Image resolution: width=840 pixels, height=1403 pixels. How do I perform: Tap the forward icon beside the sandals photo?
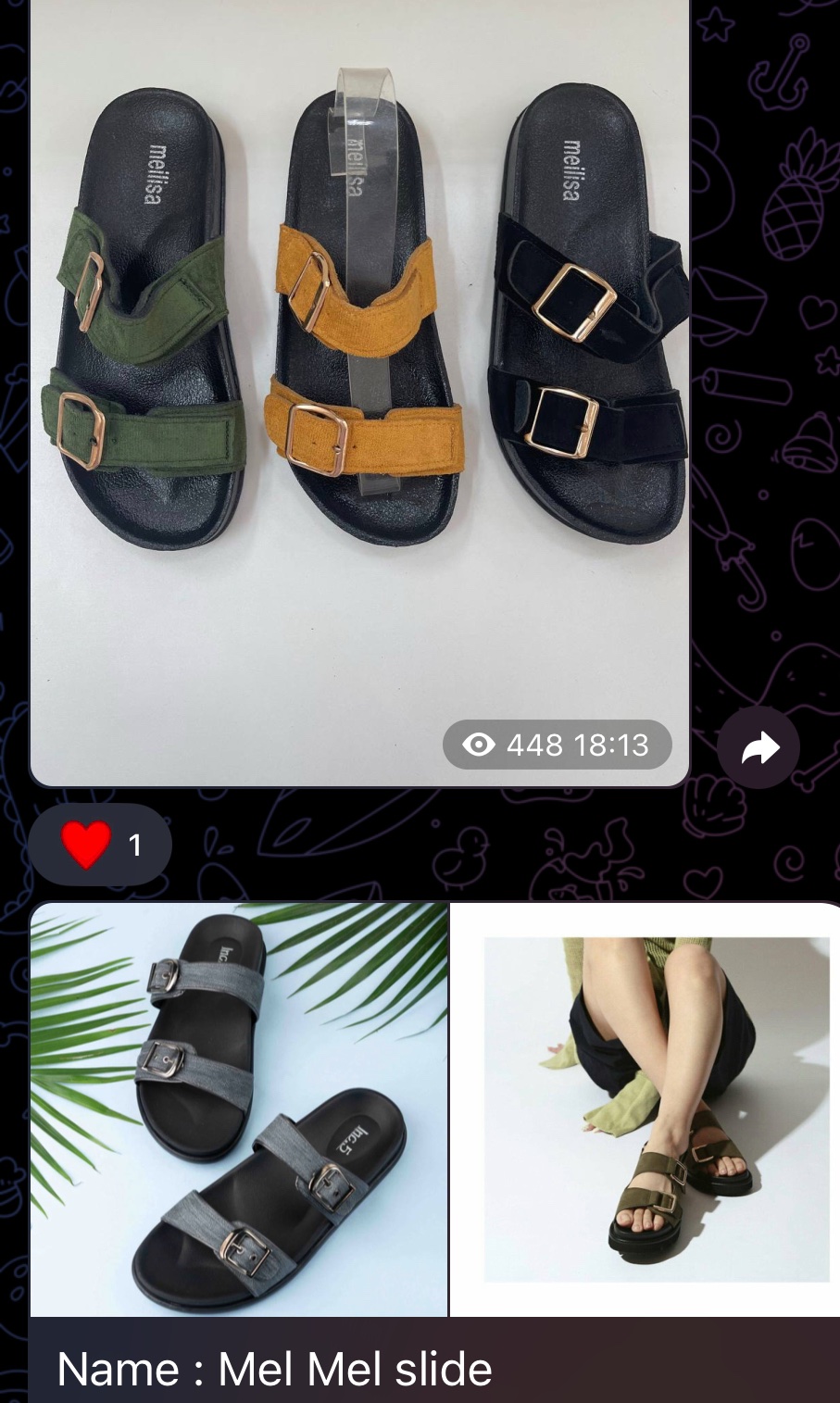tap(759, 746)
